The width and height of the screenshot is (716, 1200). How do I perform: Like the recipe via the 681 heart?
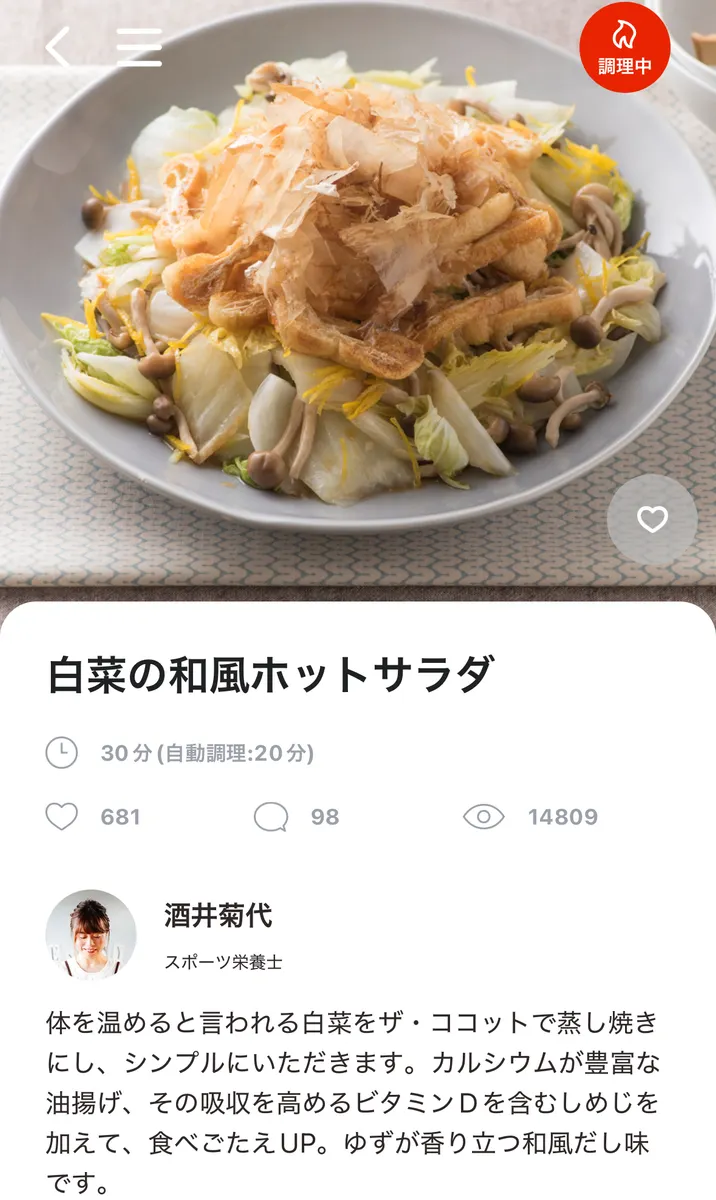(62, 817)
